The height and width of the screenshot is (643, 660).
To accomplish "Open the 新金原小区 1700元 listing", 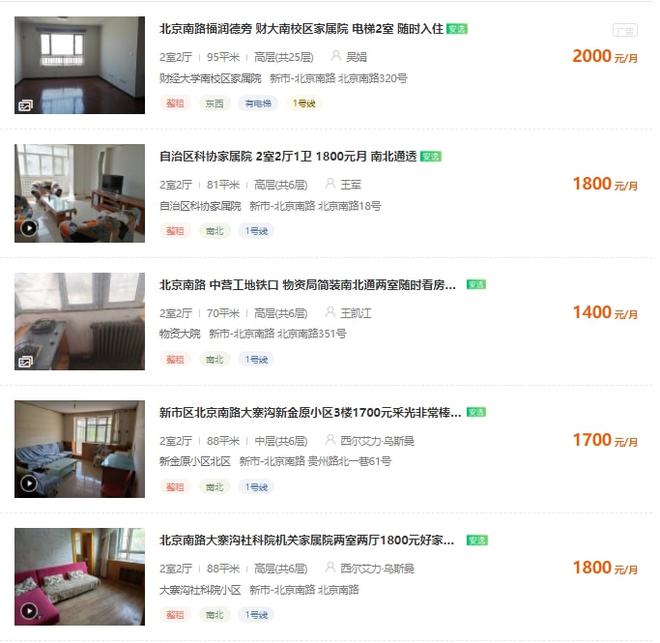I will pyautogui.click(x=310, y=412).
